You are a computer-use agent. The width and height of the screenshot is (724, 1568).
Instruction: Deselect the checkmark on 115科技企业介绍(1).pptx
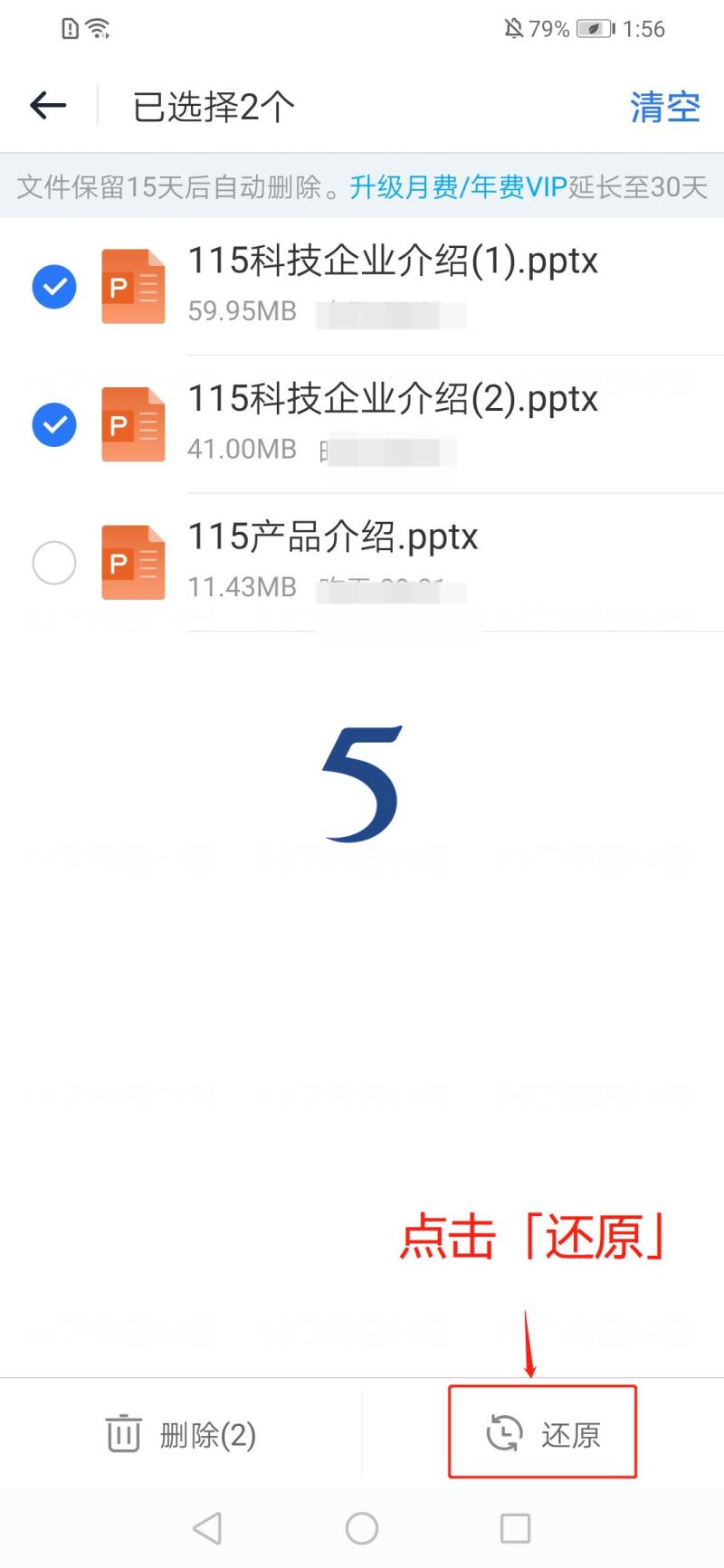54,286
